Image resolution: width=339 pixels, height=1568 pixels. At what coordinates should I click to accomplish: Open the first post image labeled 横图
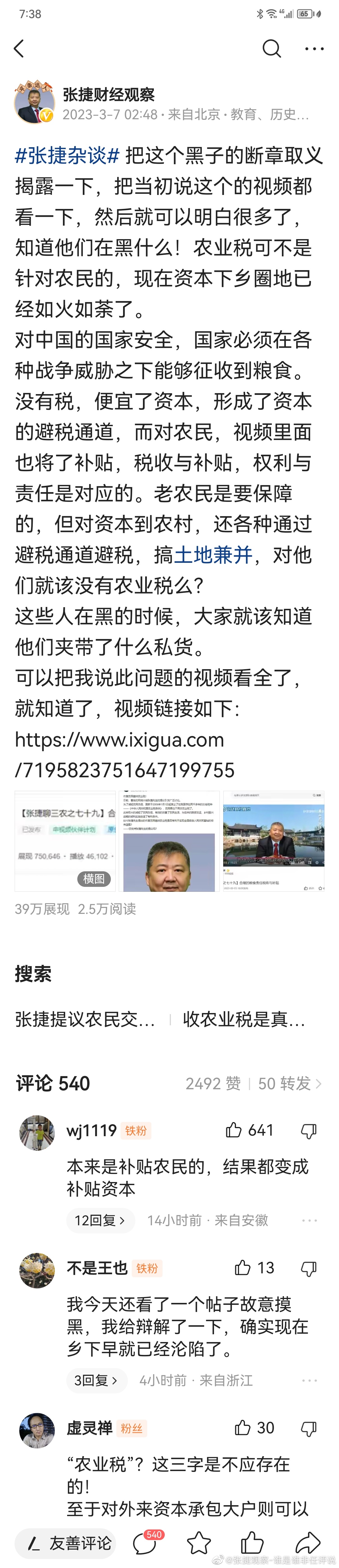click(65, 841)
